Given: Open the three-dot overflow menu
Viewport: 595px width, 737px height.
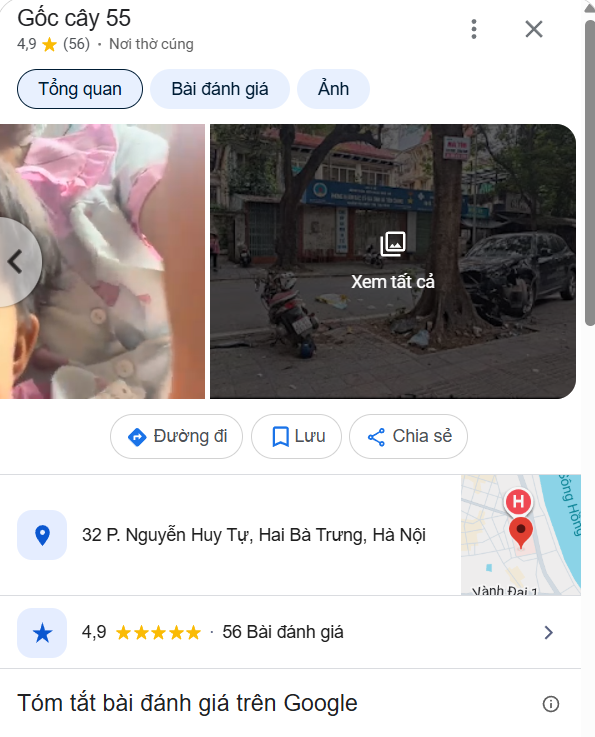Looking at the screenshot, I should point(474,29).
